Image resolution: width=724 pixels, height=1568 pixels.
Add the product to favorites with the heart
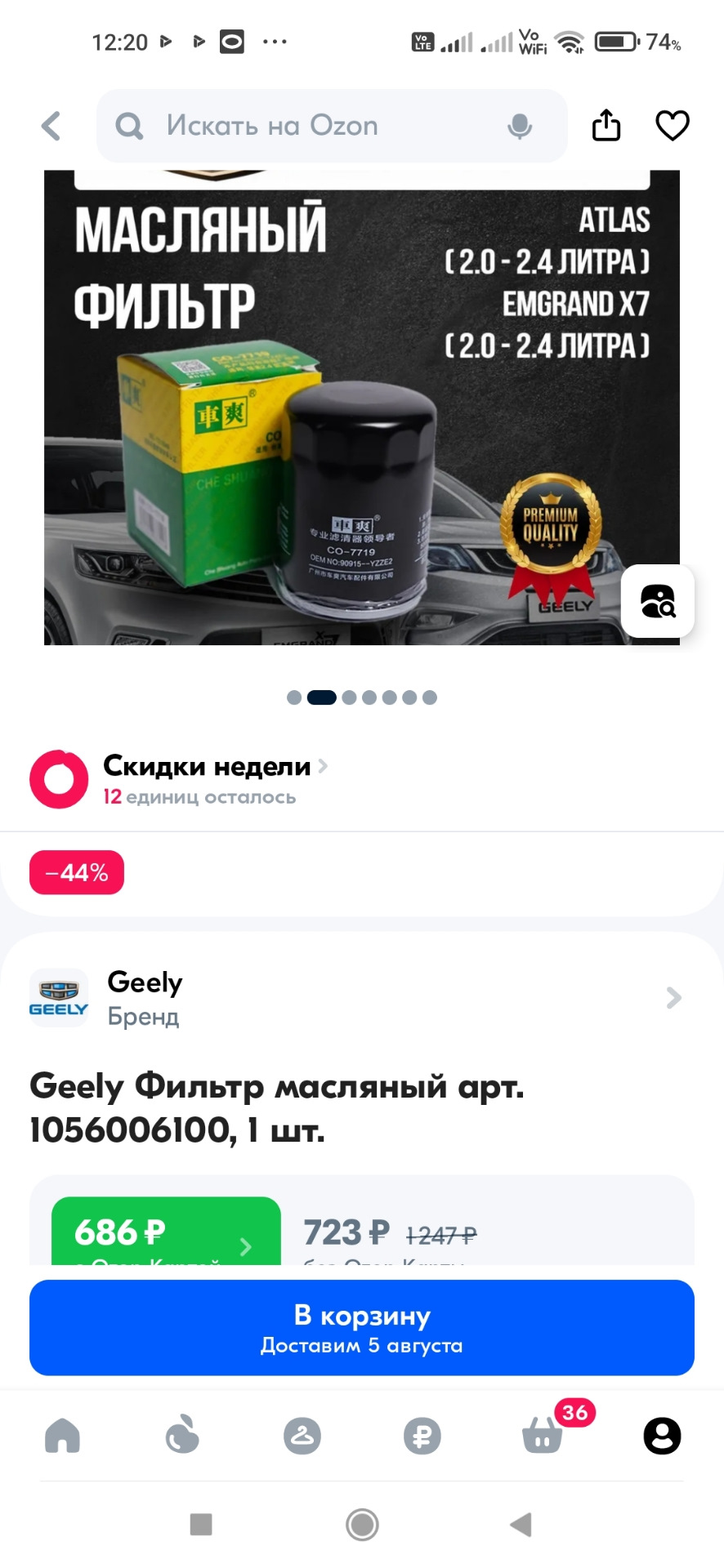pyautogui.click(x=672, y=126)
